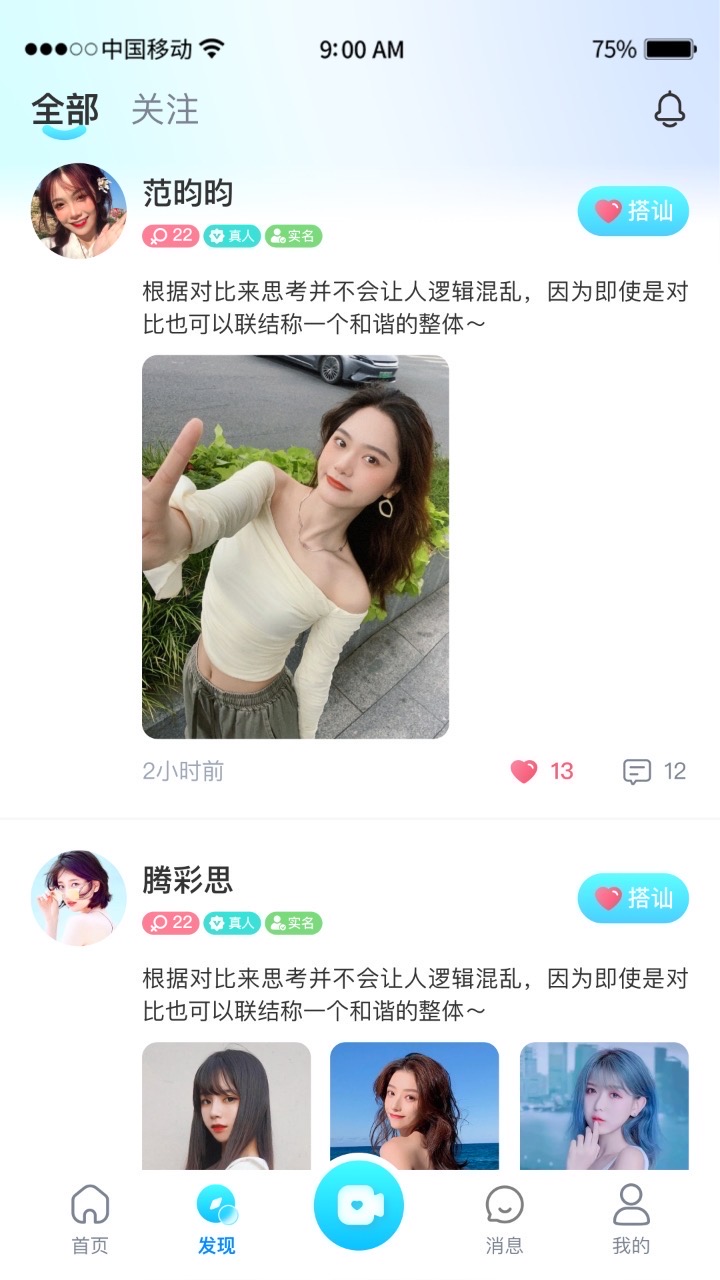Tap the 搭讪 button next to 腾彩思
The width and height of the screenshot is (720, 1280).
pos(633,898)
